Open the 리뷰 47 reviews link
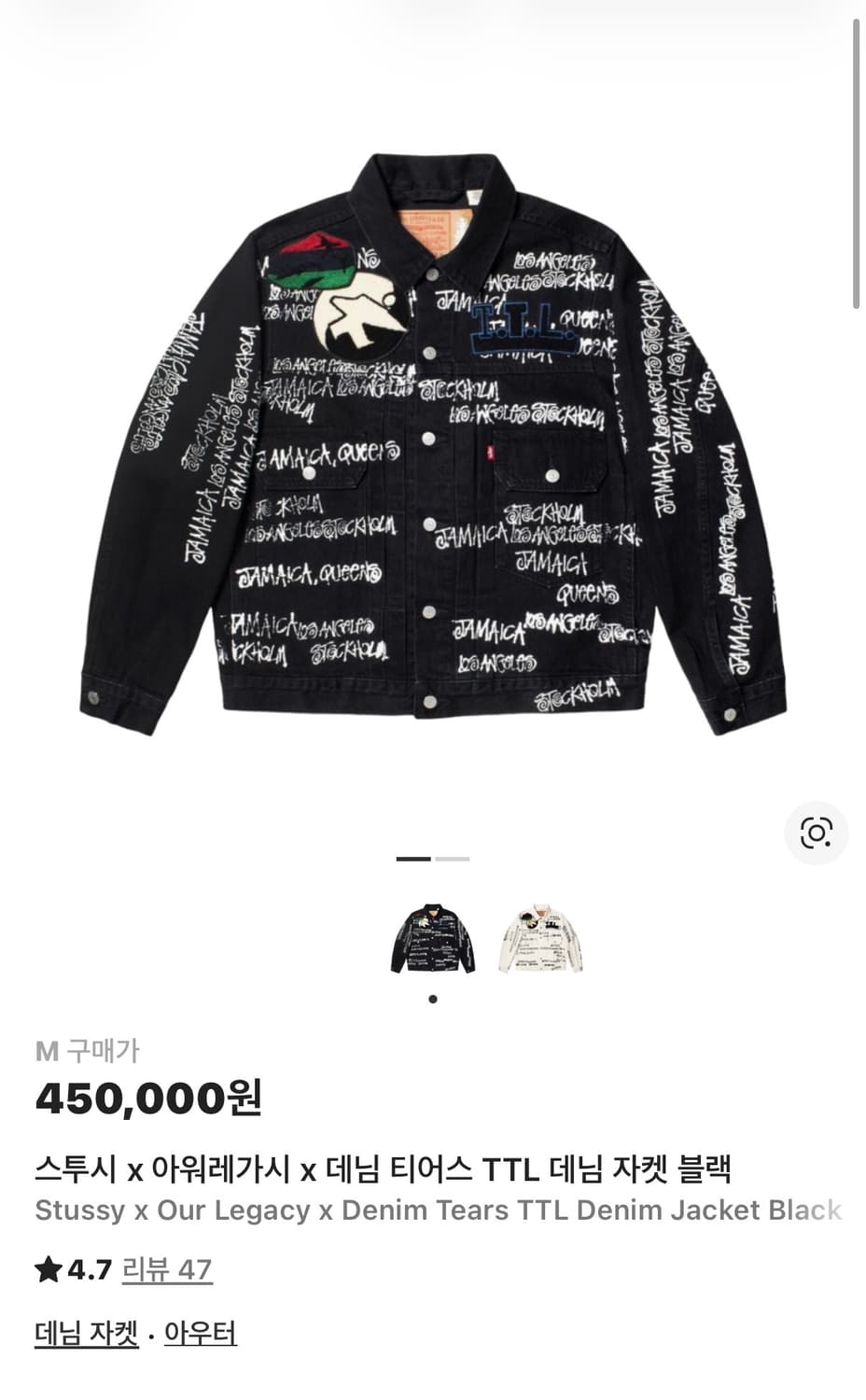 (166, 1269)
